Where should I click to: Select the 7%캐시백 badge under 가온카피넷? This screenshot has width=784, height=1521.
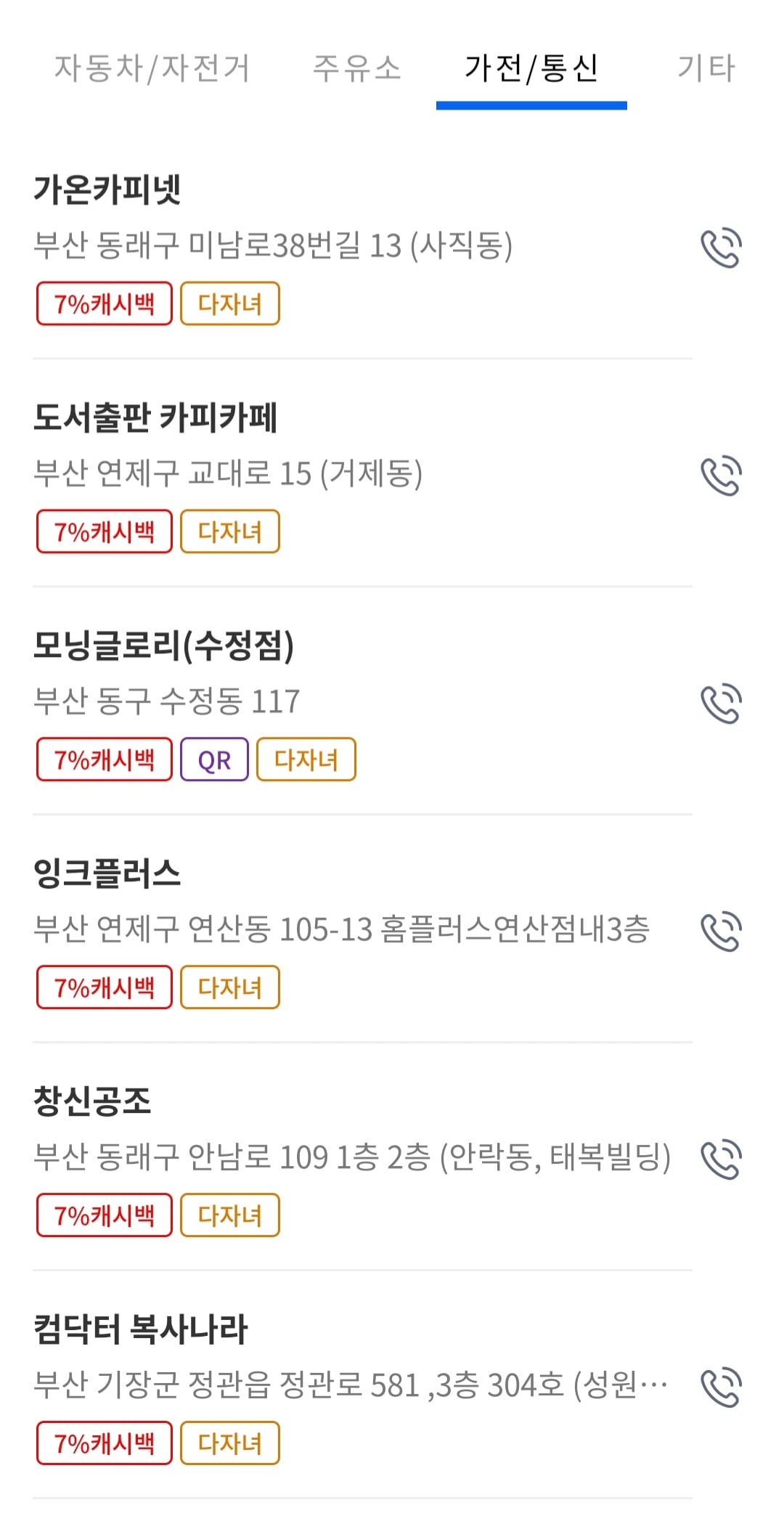point(104,304)
